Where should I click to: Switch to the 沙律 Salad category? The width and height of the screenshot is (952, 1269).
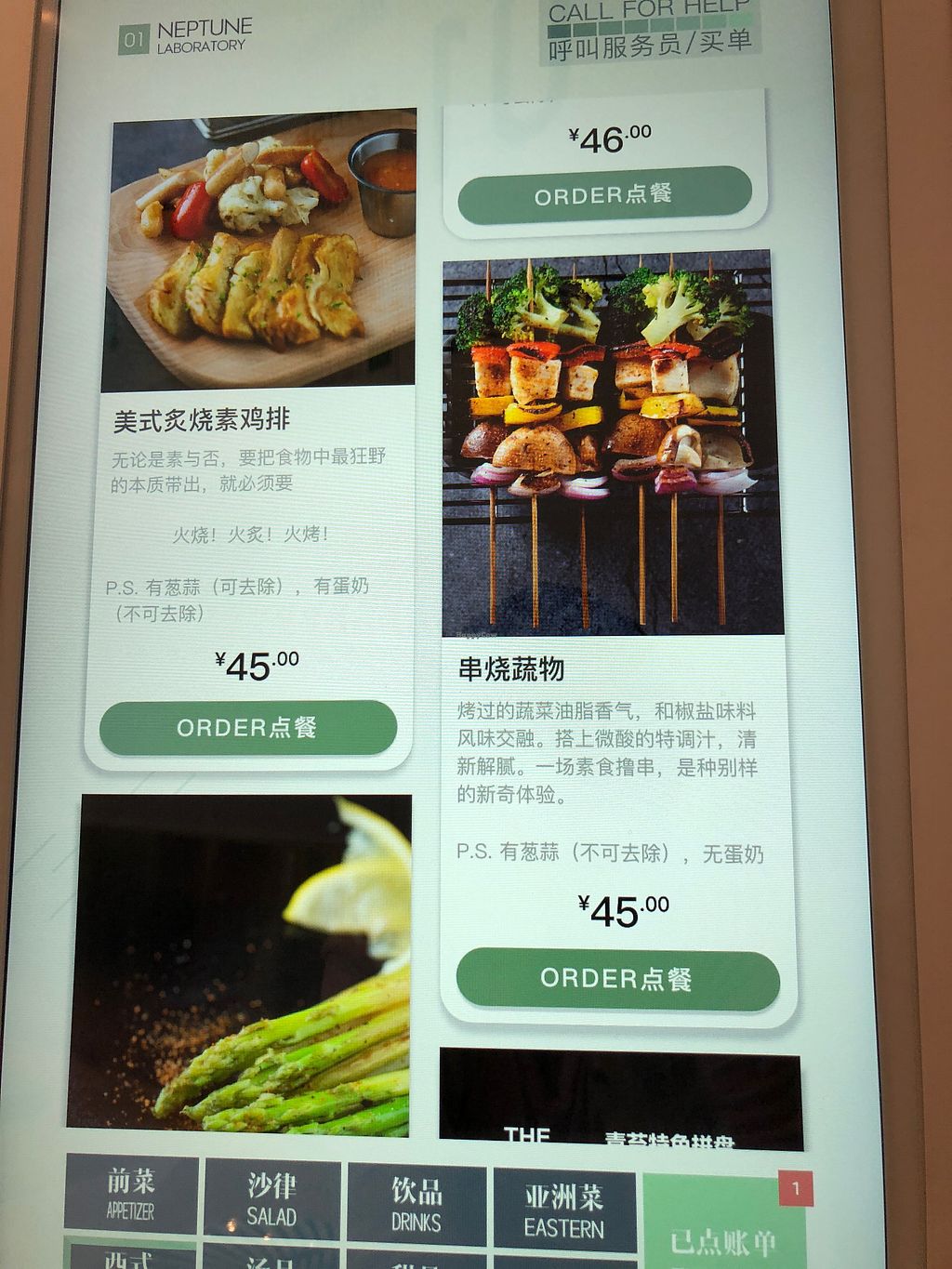tap(271, 1198)
